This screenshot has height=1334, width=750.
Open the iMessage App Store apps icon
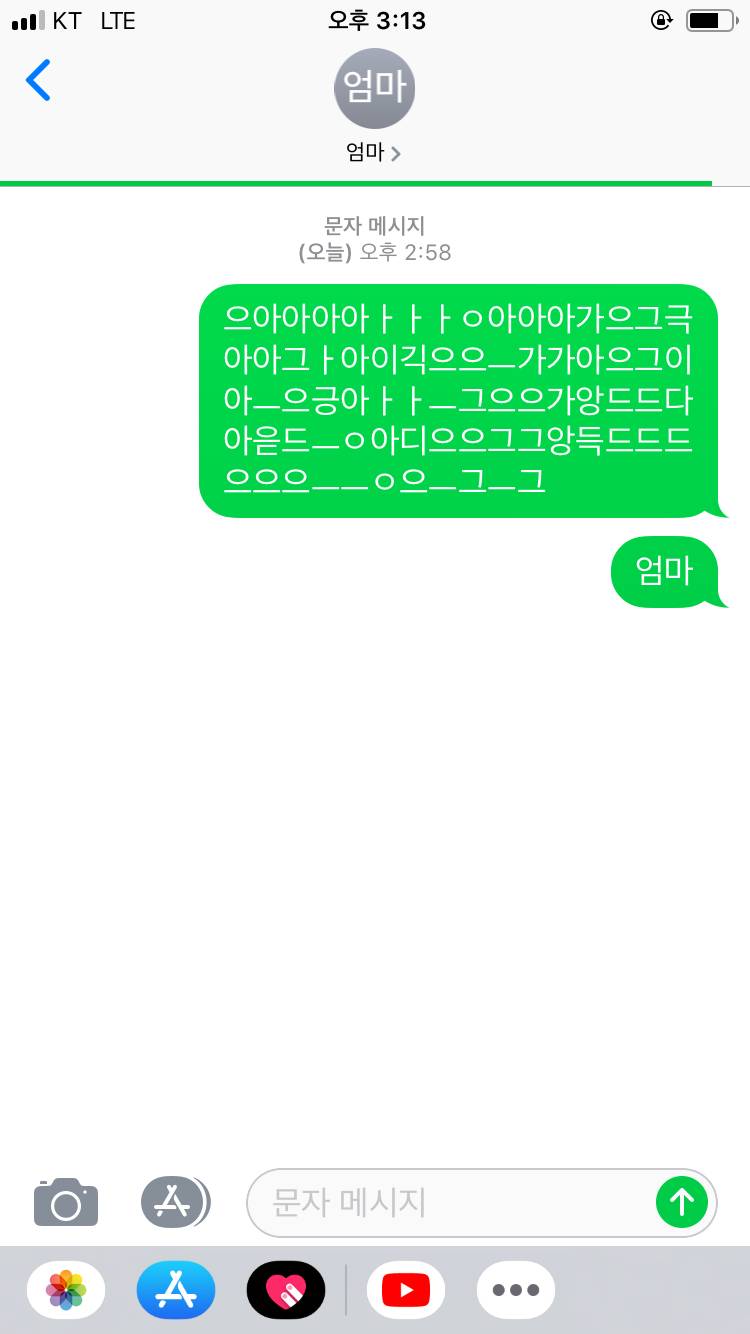(x=175, y=1203)
